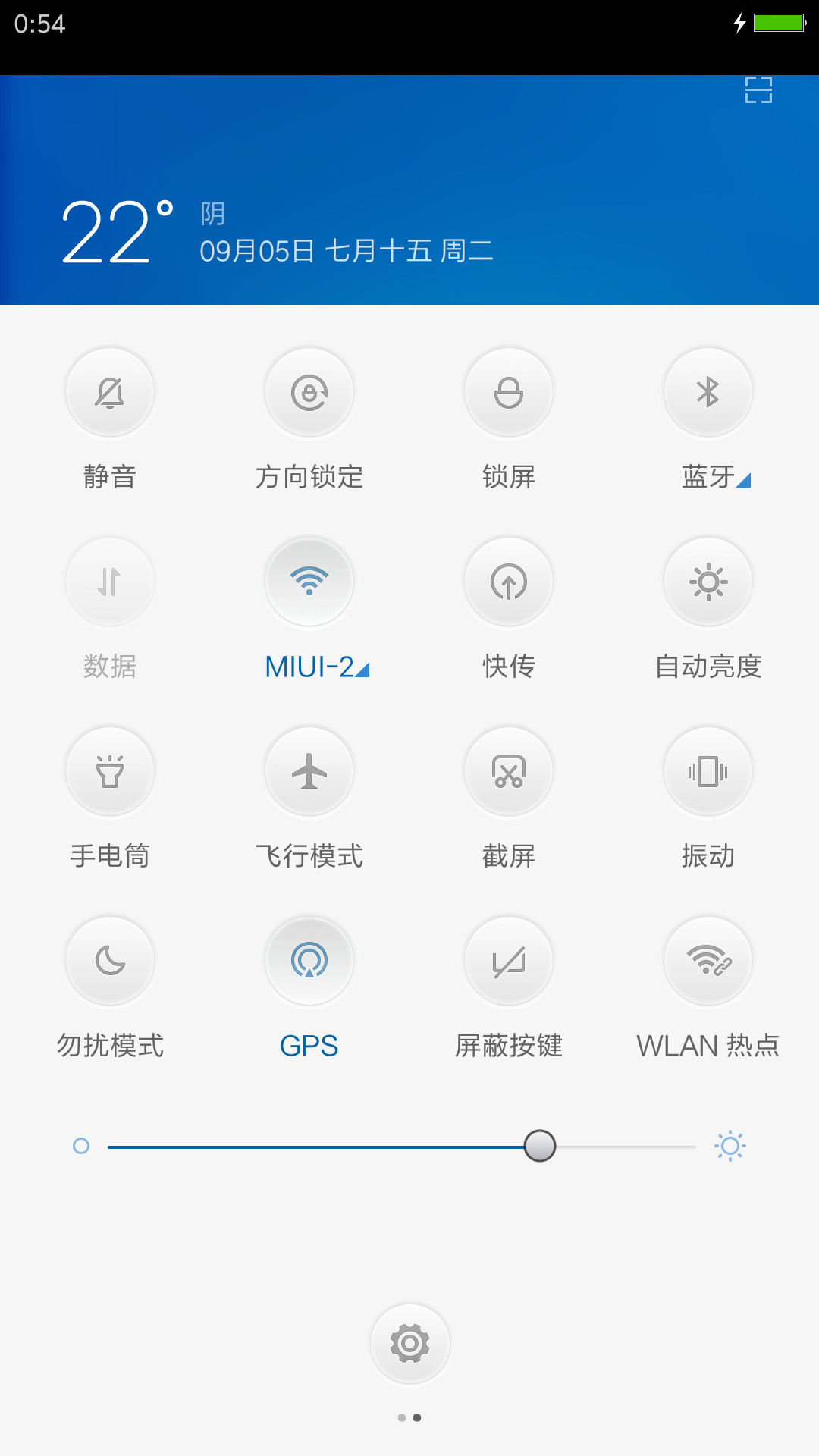The height and width of the screenshot is (1456, 819).
Task: Tap the page indicator dots
Action: [x=409, y=1417]
